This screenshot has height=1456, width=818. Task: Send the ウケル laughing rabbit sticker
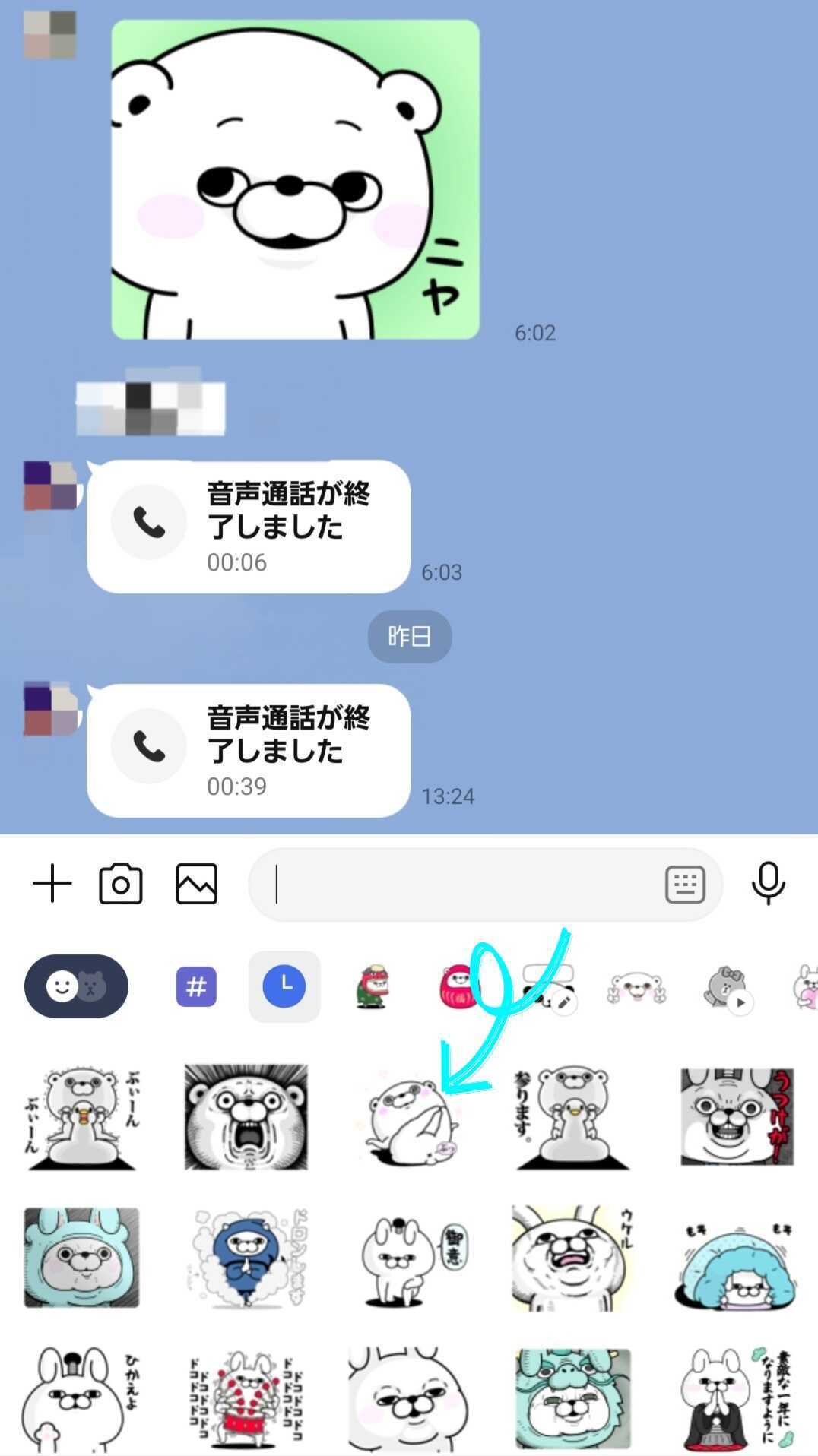570,1258
